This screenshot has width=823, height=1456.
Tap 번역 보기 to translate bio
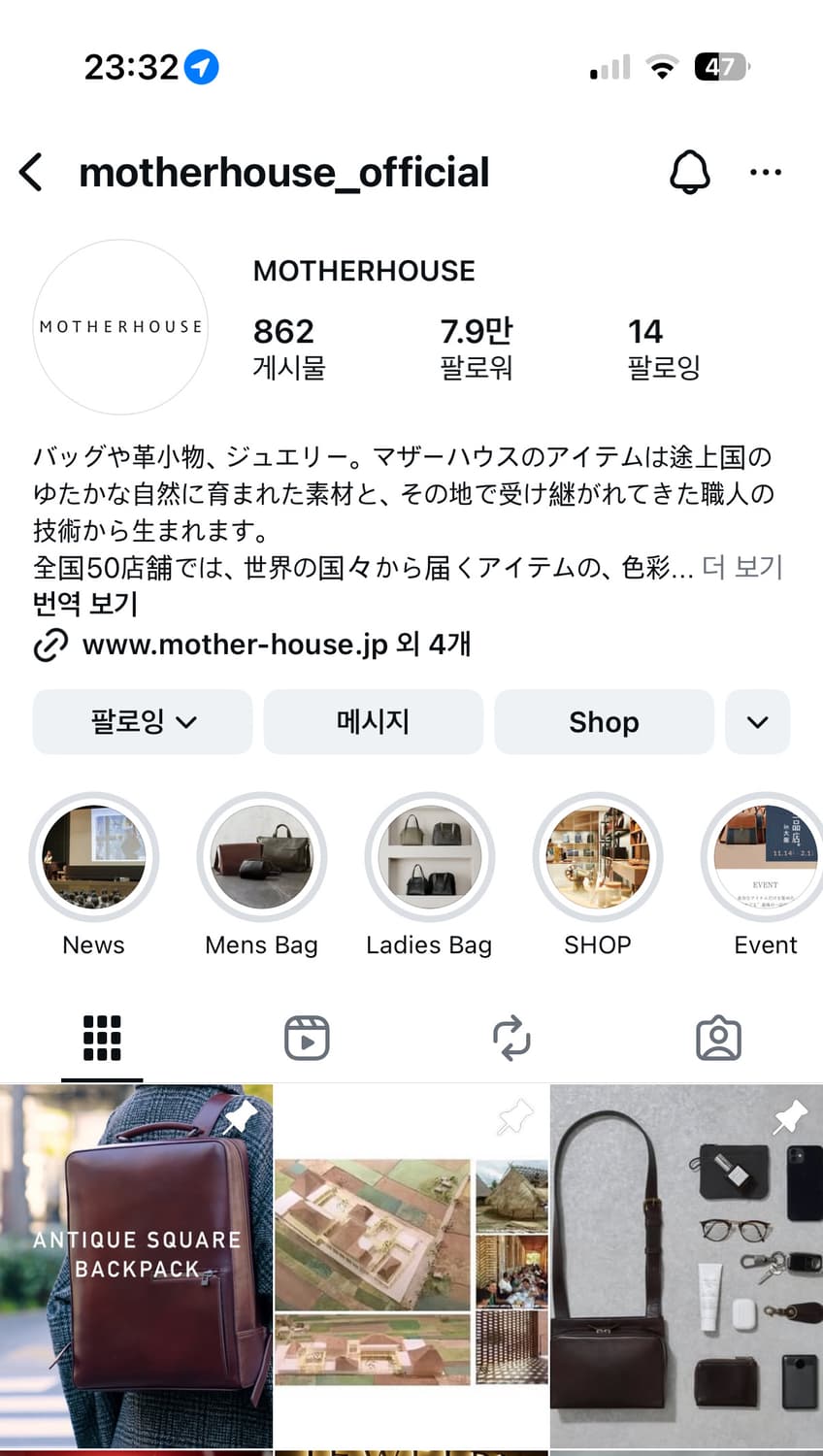click(84, 604)
